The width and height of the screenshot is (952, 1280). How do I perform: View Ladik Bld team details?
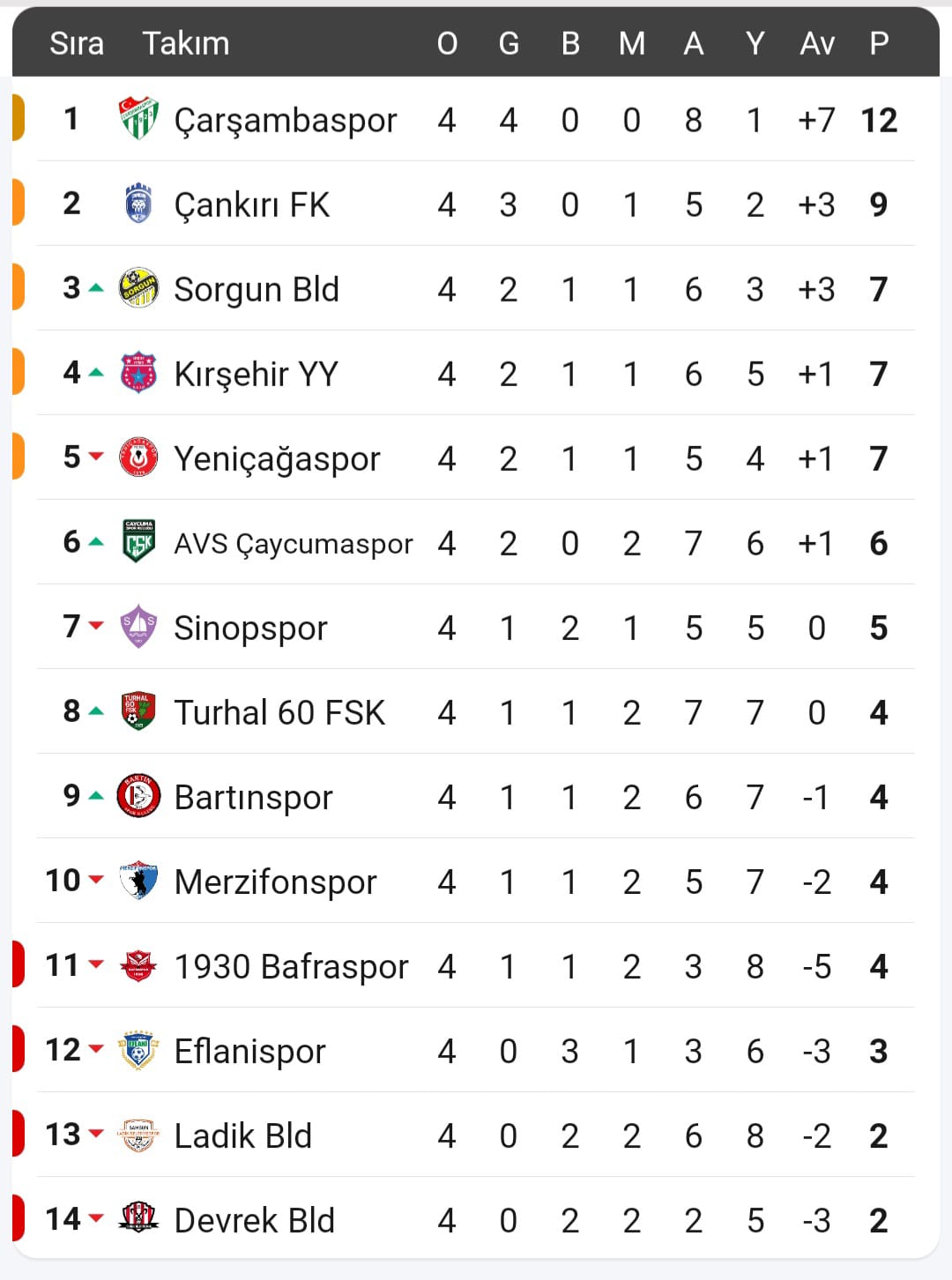[x=242, y=1135]
